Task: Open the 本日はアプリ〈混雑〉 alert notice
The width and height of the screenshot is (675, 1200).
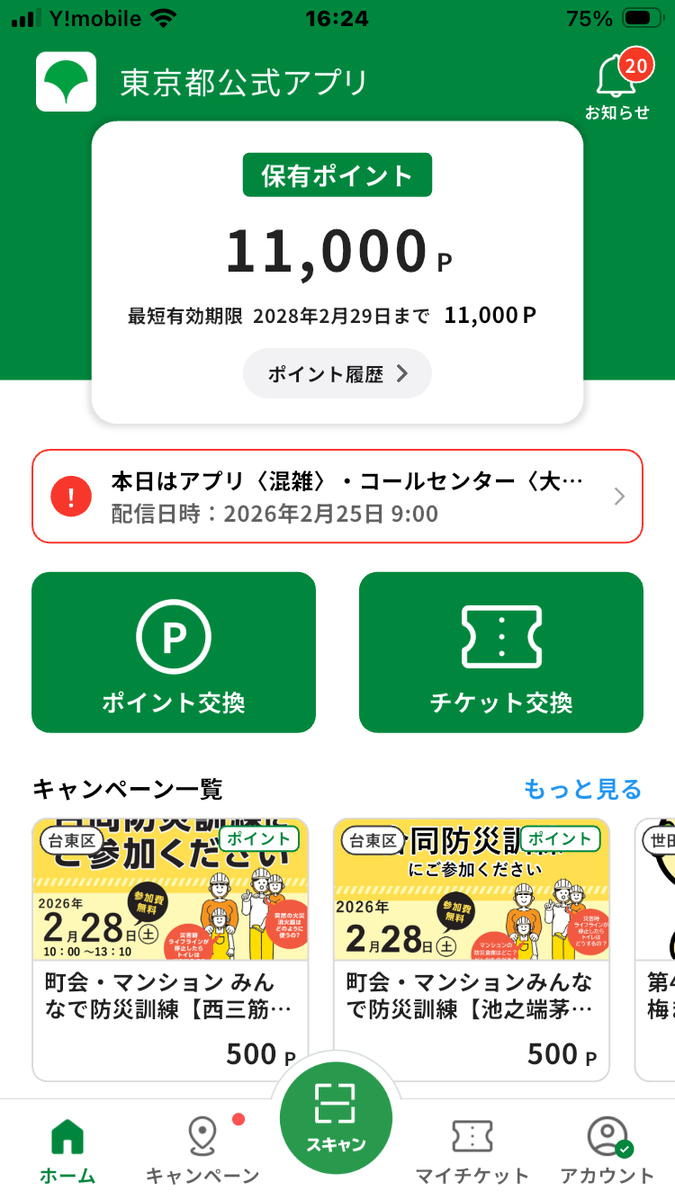Action: pyautogui.click(x=337, y=497)
